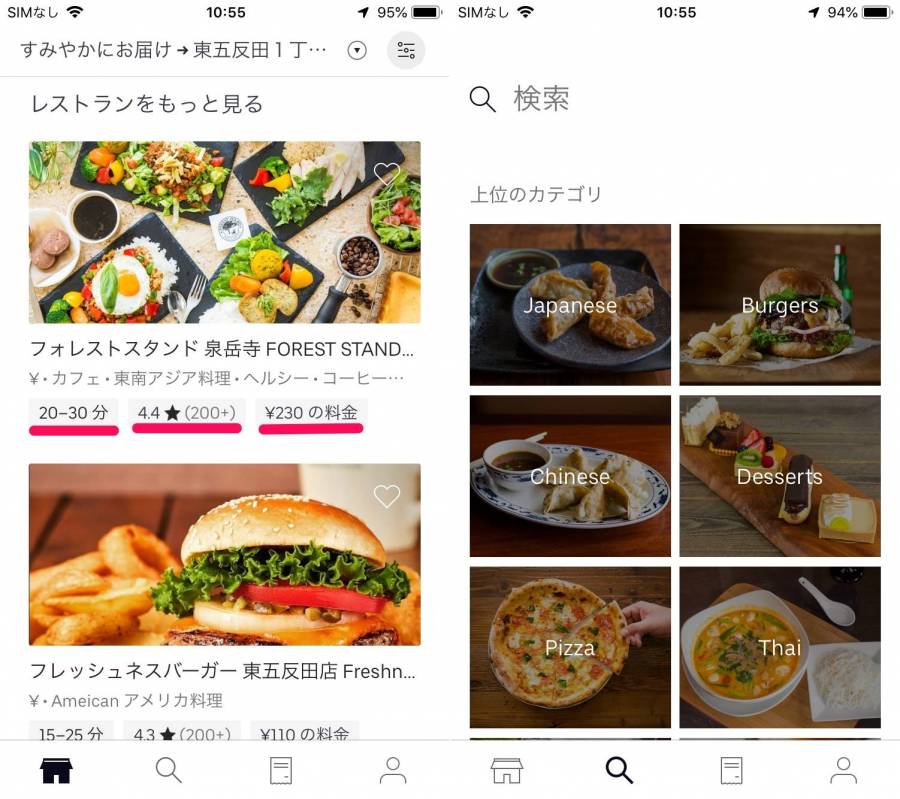Choose the Pizza category tile

(570, 647)
